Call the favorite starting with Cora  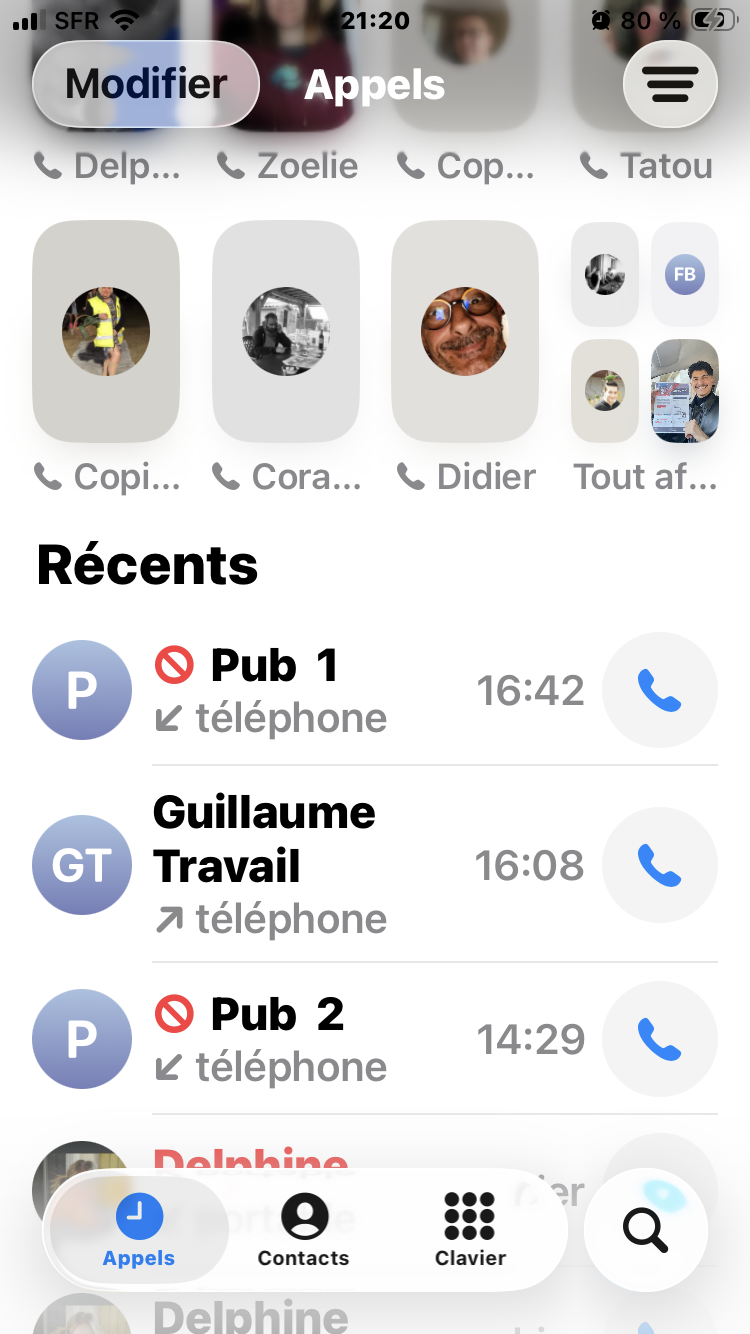(286, 332)
